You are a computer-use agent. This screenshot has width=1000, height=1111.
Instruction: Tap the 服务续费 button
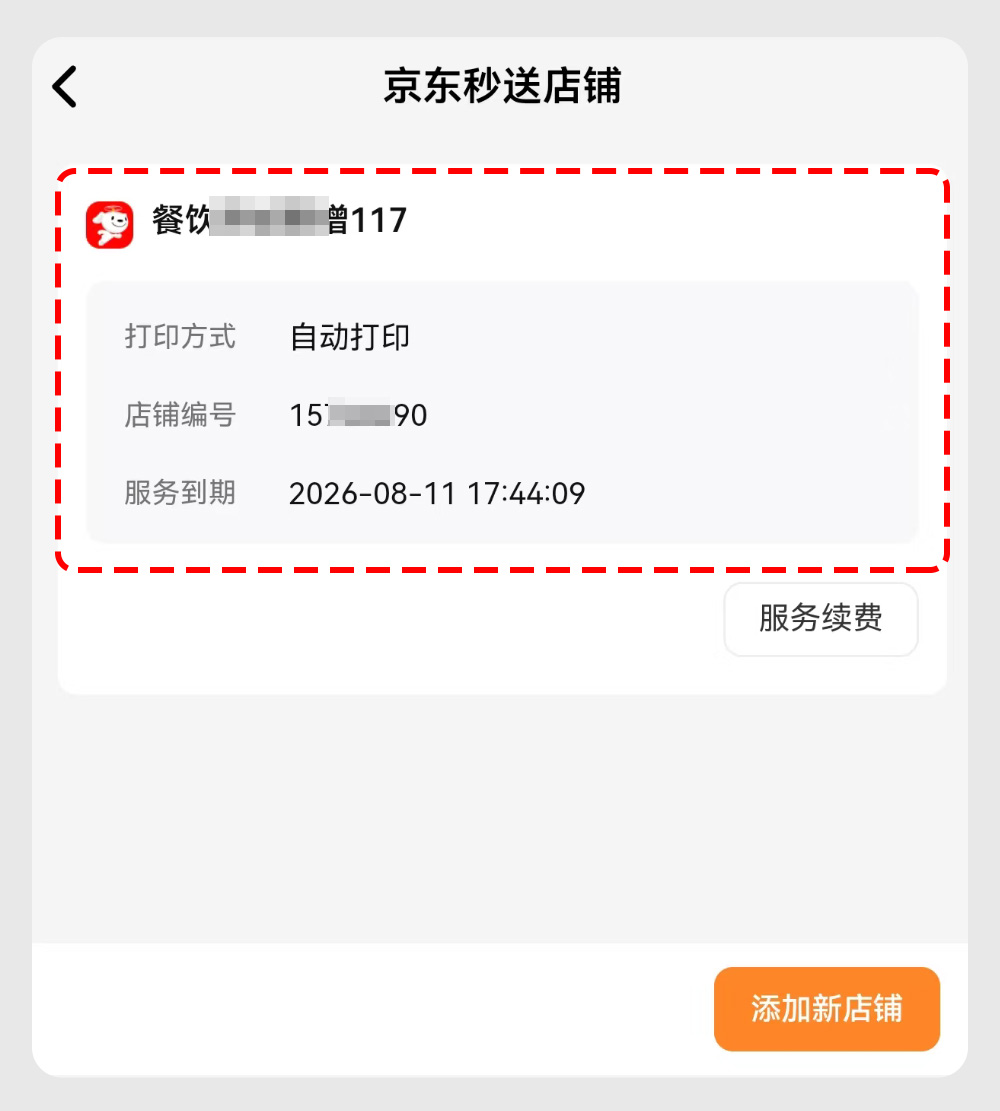[x=820, y=619]
